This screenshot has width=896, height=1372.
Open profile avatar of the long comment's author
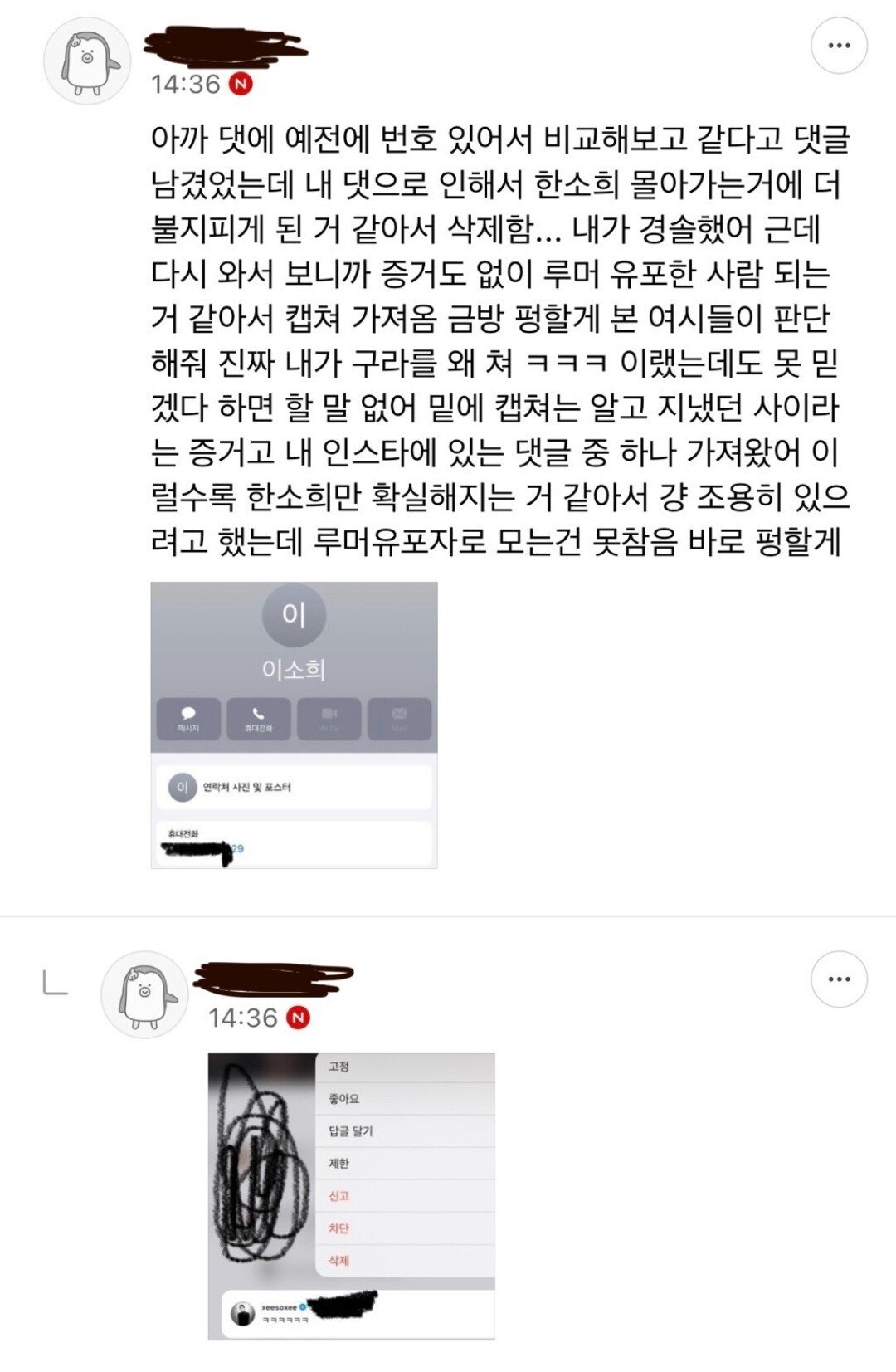(86, 61)
